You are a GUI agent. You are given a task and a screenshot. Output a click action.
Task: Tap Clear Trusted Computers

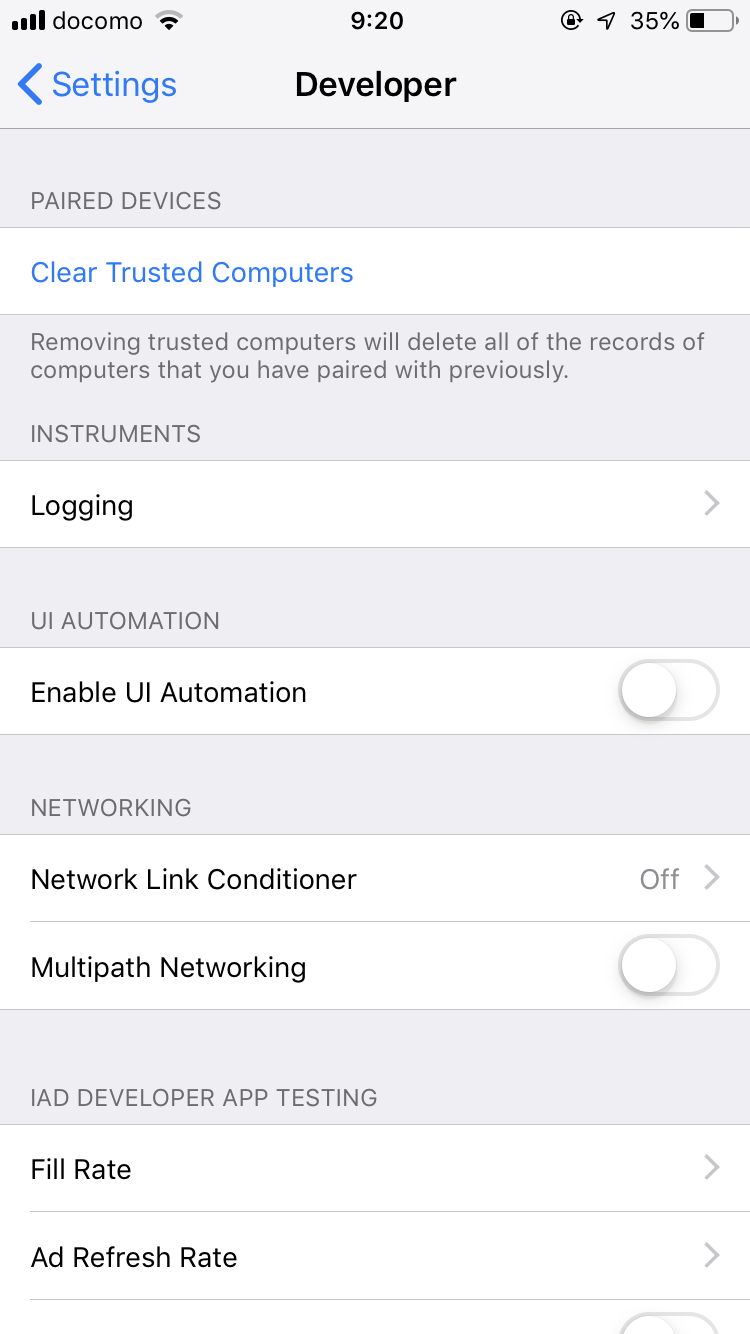pos(192,272)
